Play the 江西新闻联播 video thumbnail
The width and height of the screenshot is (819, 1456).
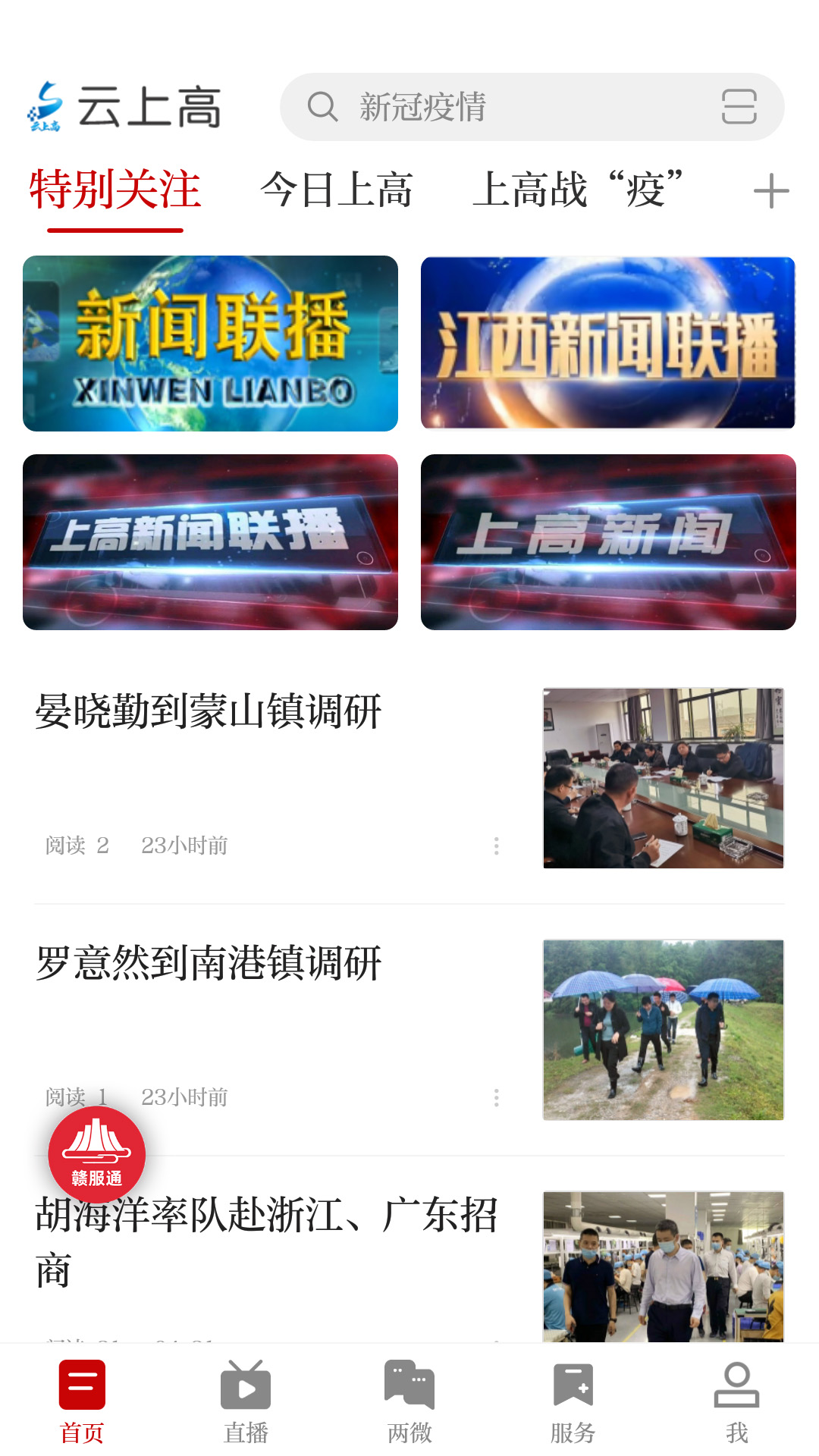click(607, 344)
